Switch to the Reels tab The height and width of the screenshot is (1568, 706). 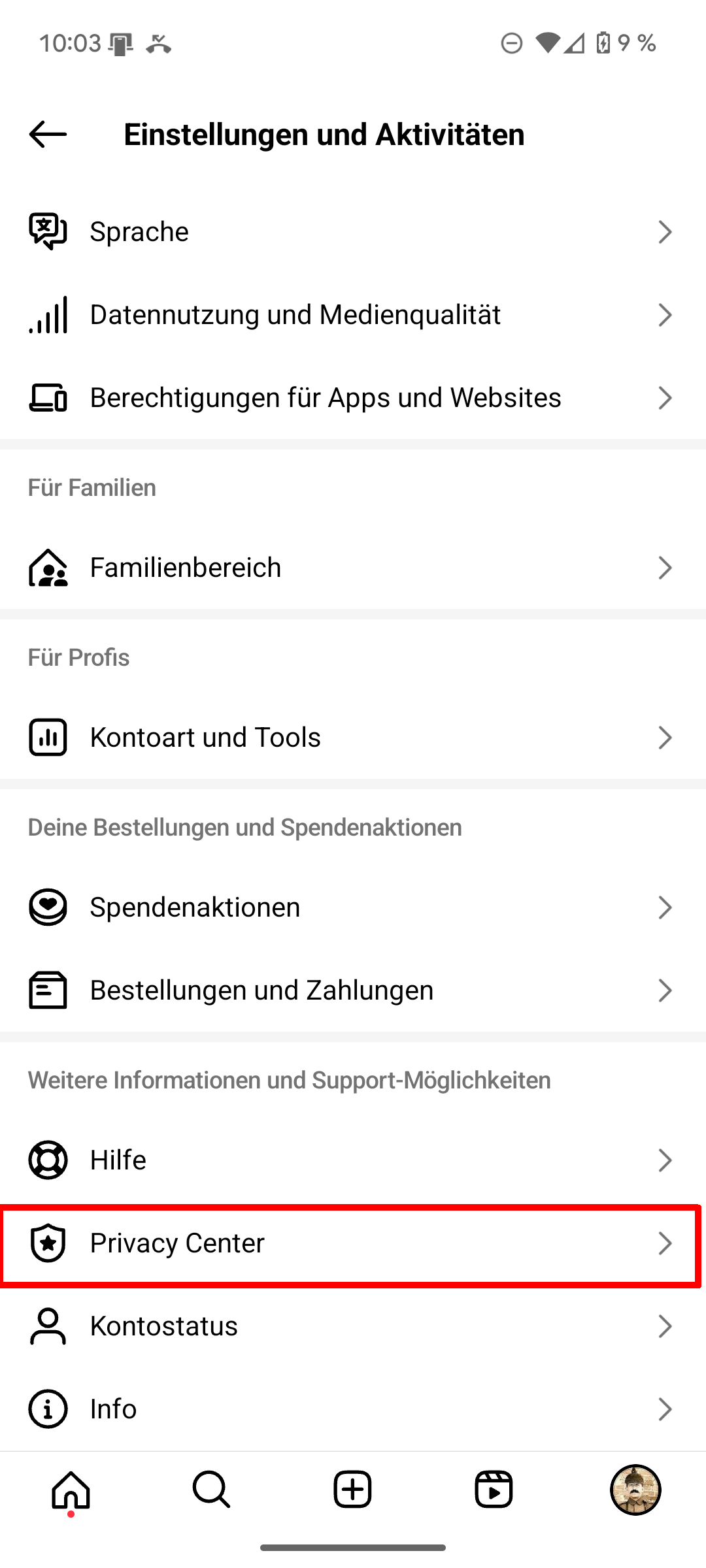pyautogui.click(x=494, y=1490)
